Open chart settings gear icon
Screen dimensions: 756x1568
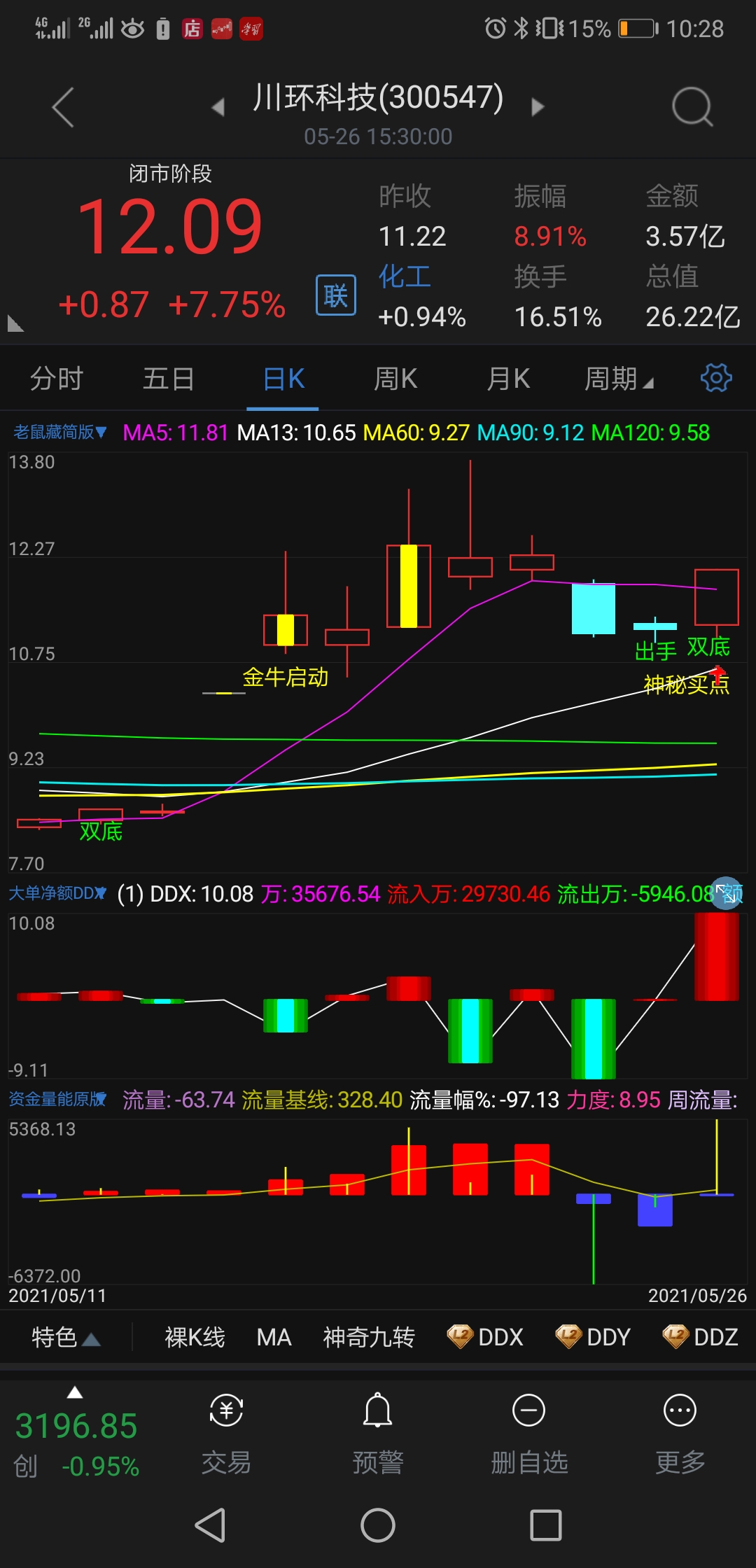715,378
